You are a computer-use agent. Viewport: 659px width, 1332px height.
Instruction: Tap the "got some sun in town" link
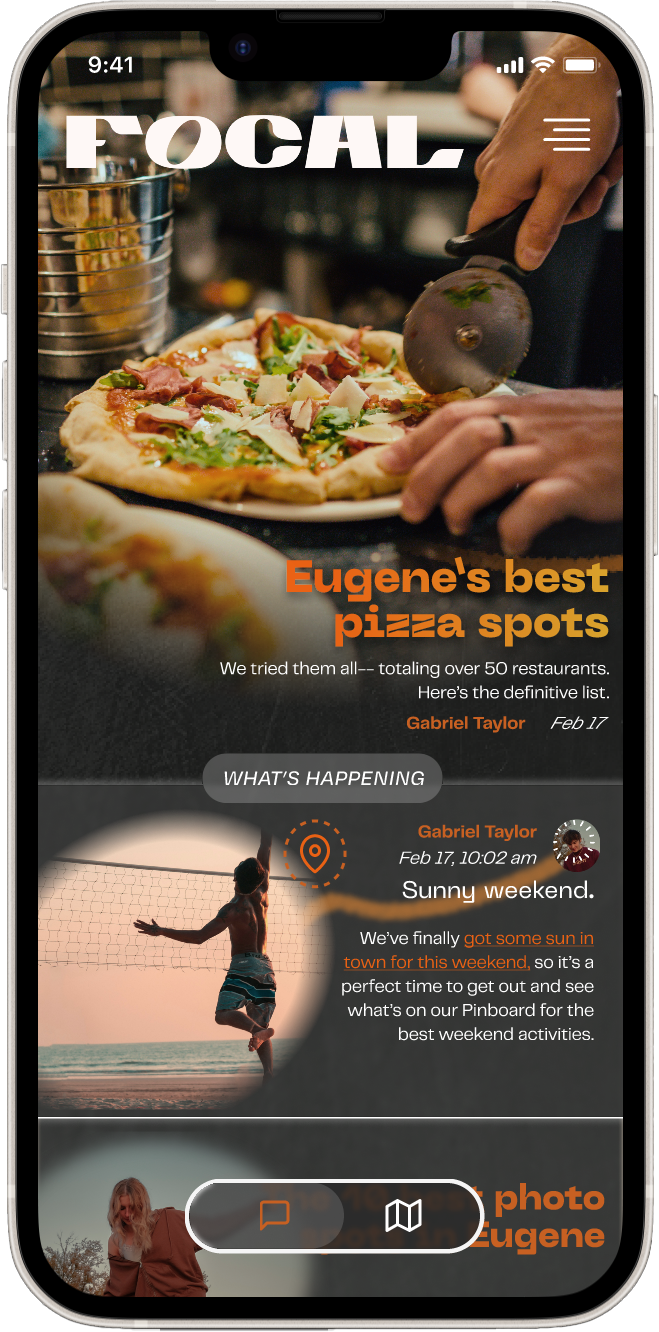point(469,950)
